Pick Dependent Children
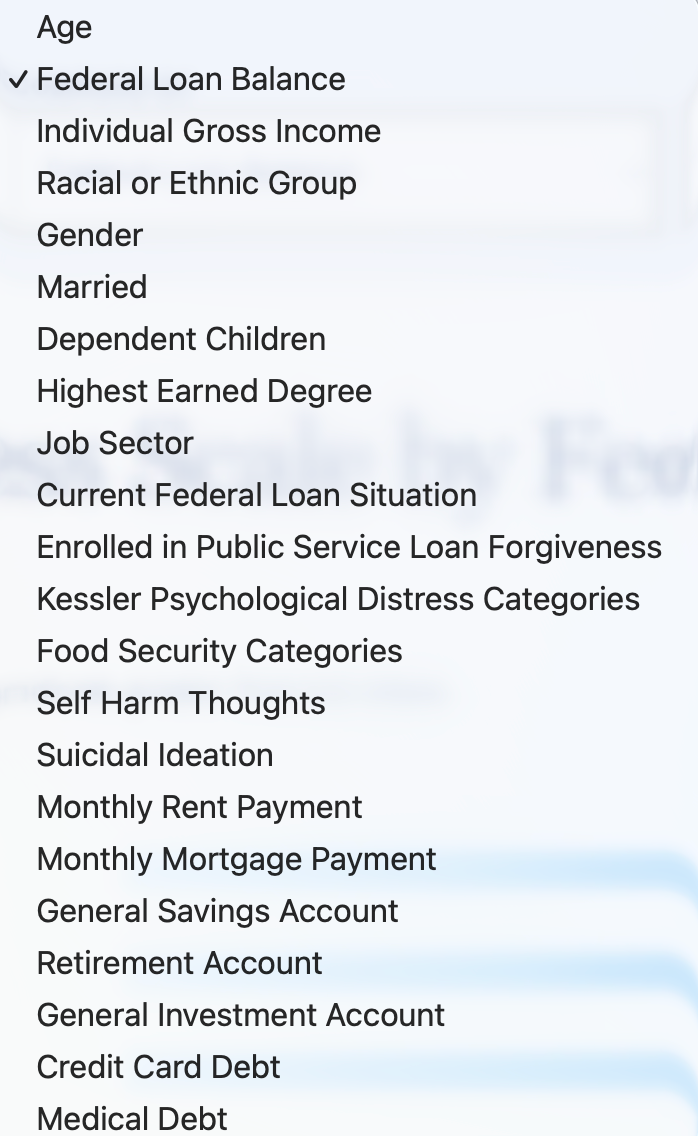Image resolution: width=698 pixels, height=1136 pixels. [349, 340]
